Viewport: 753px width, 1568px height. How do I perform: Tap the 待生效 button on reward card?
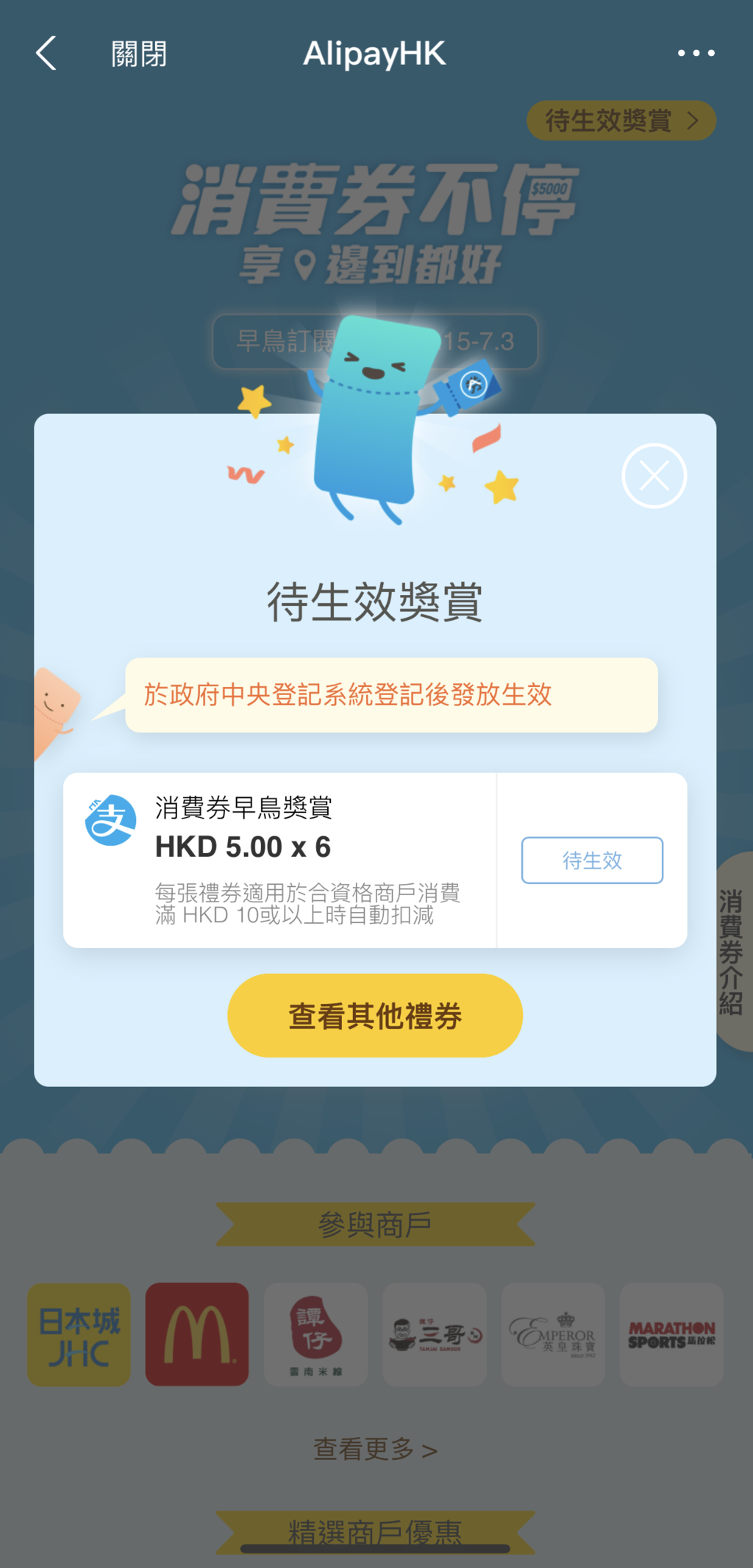[x=592, y=860]
